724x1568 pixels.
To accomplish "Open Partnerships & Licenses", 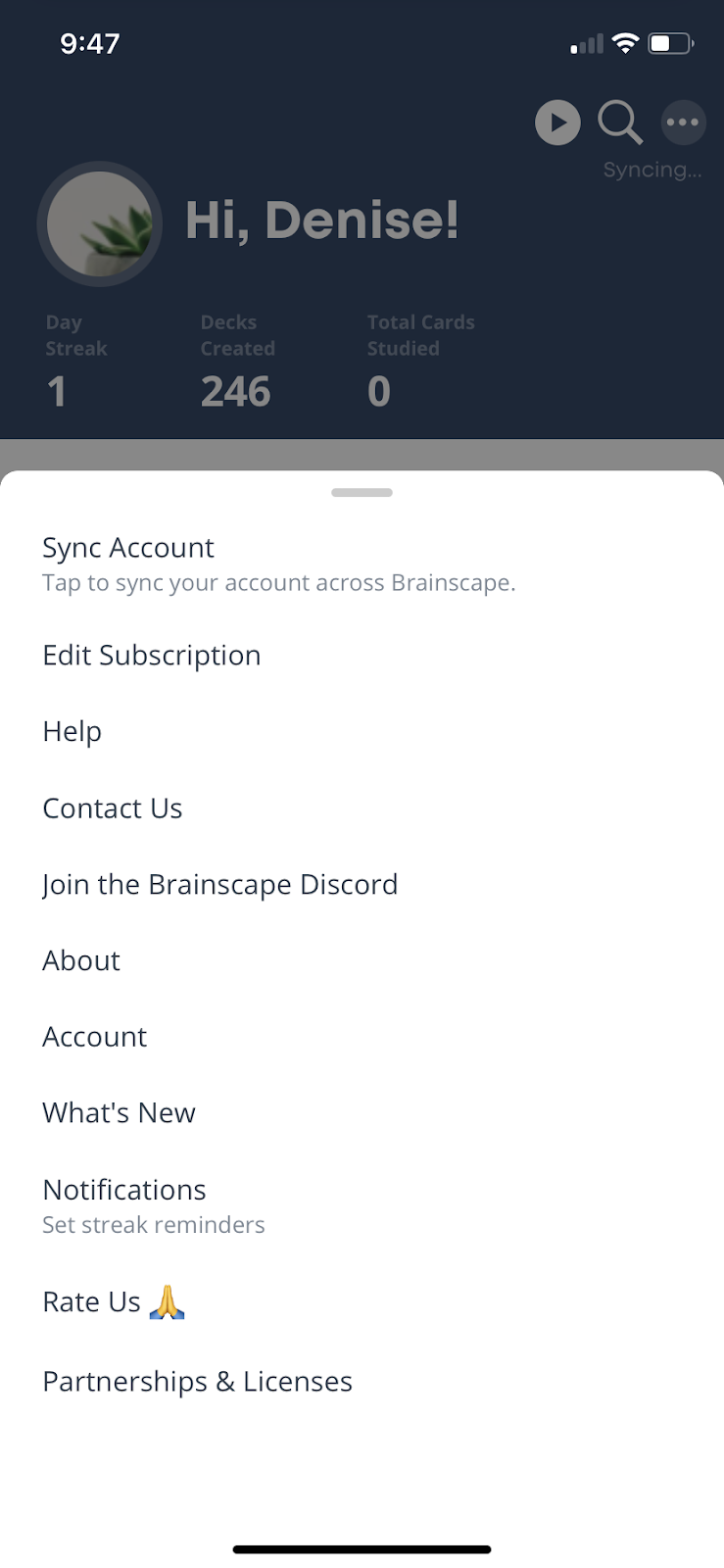I will coord(362,1382).
